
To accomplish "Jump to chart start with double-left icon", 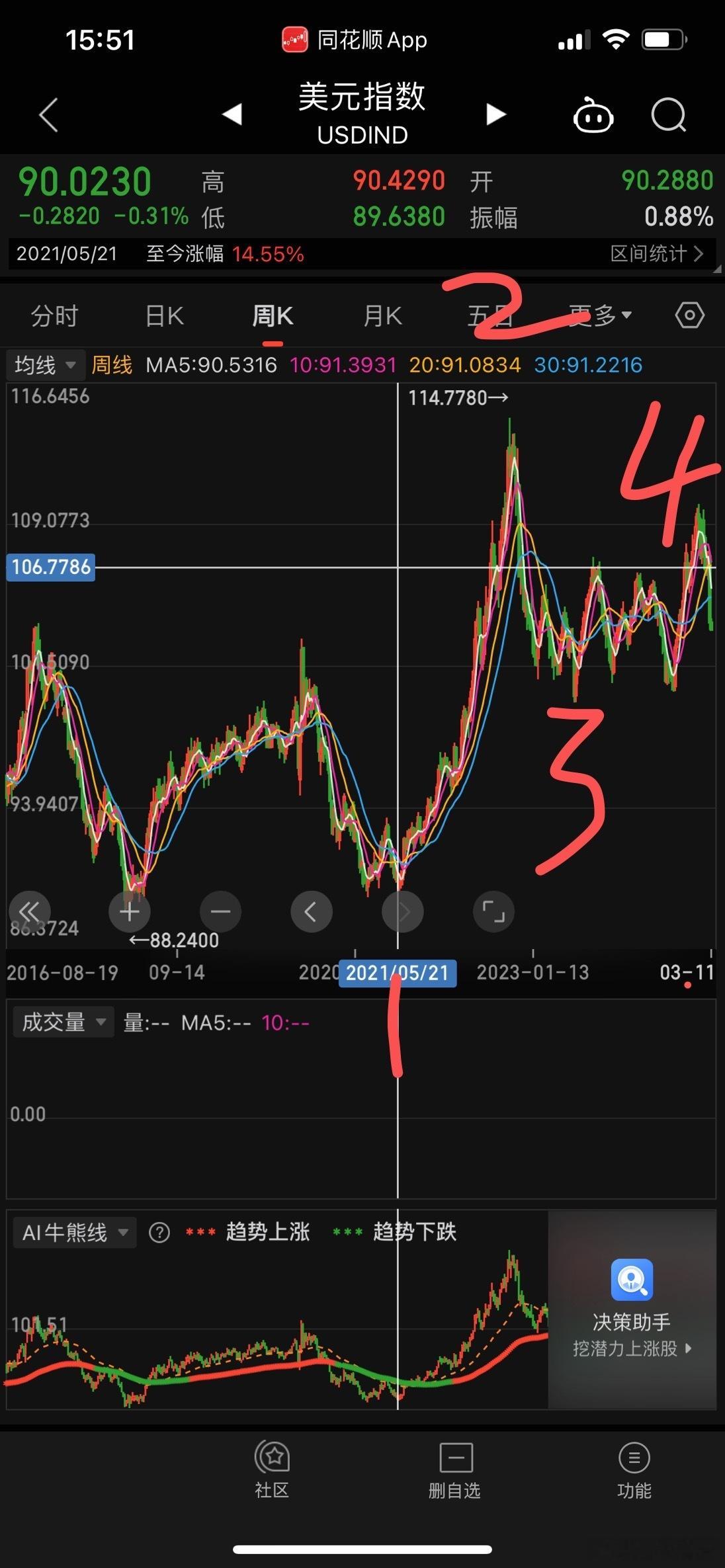I will pyautogui.click(x=30, y=911).
